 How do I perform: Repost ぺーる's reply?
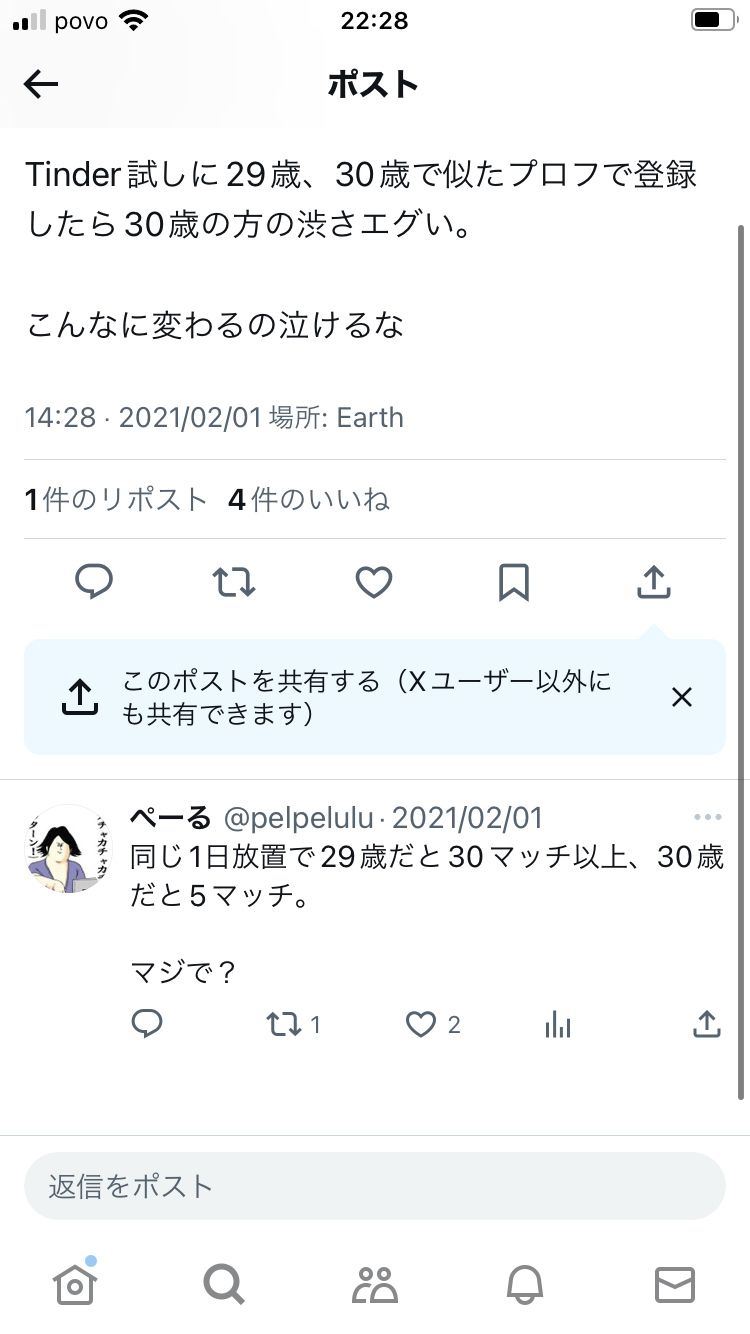[x=284, y=1024]
